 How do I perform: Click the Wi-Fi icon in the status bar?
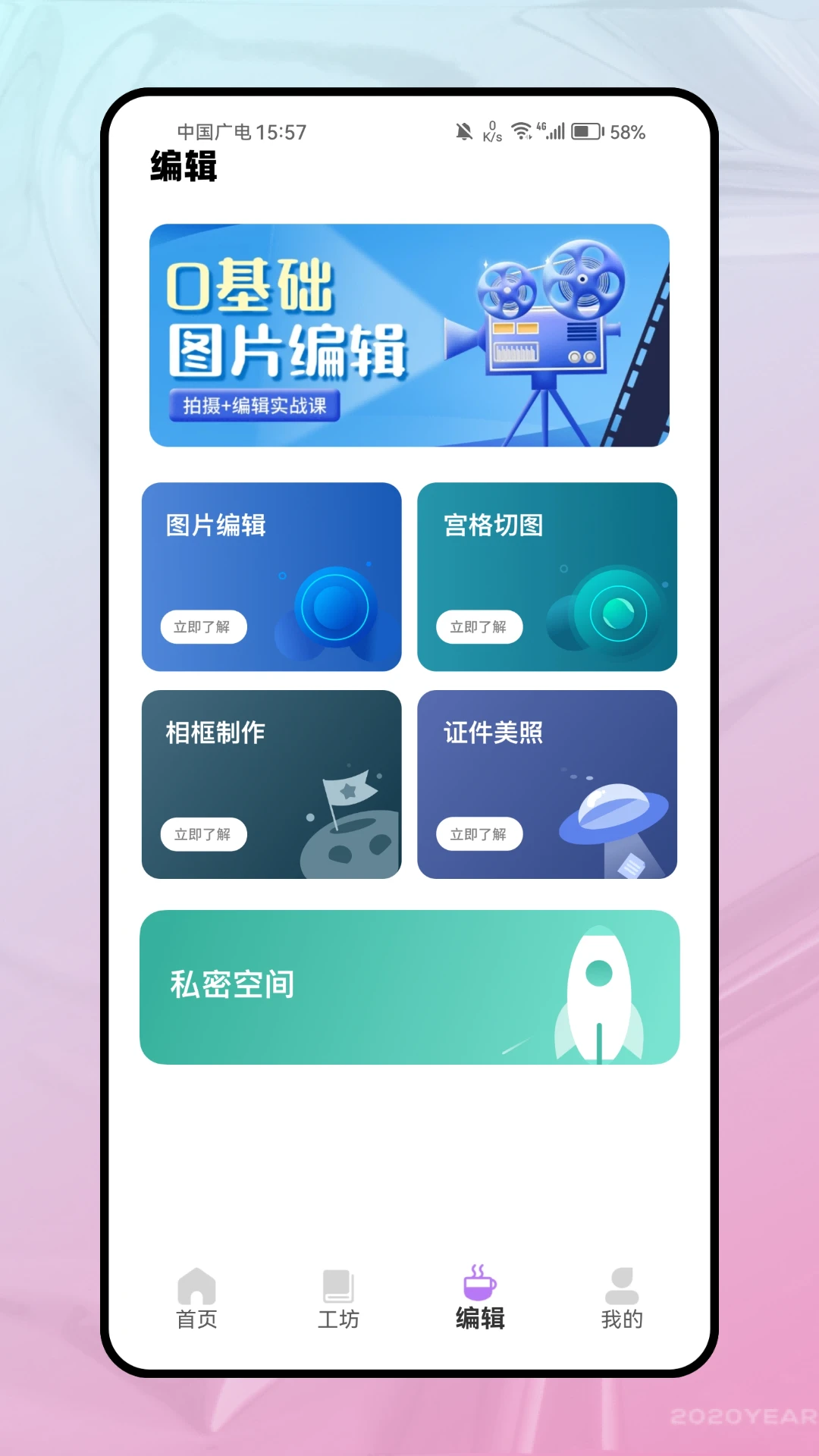click(521, 130)
